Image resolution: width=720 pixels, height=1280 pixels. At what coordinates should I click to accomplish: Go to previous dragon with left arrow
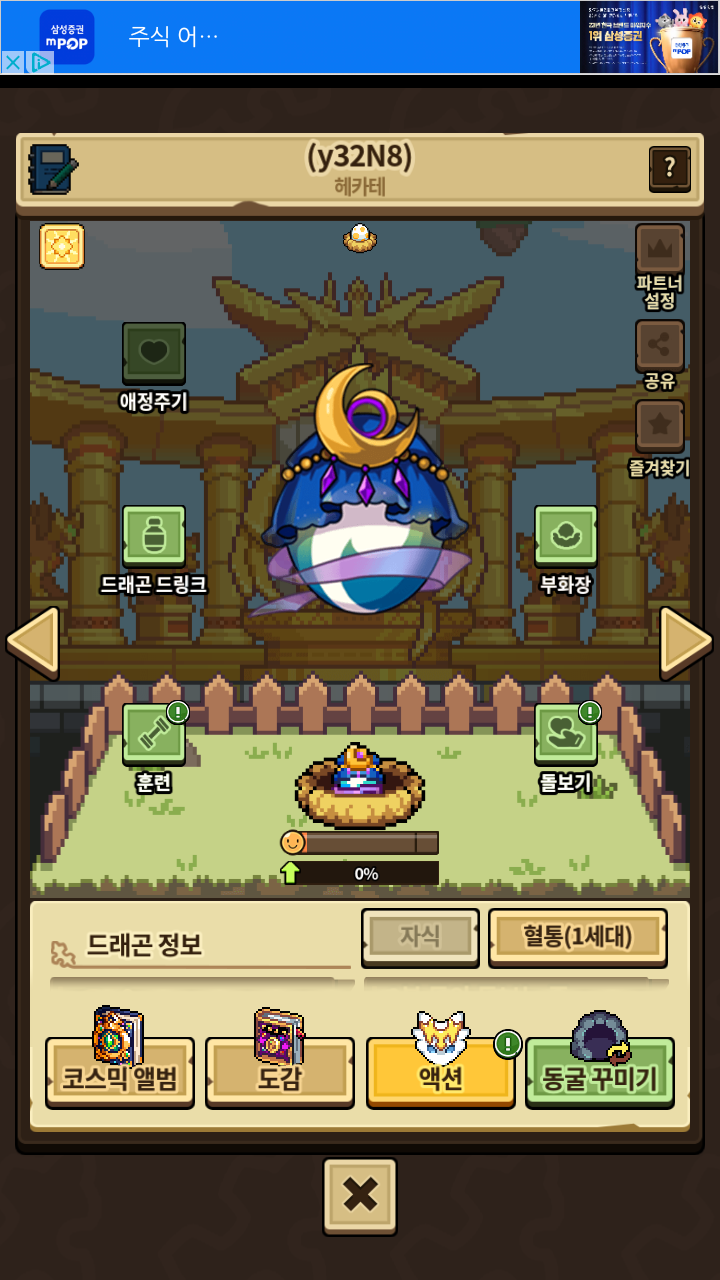click(x=32, y=640)
